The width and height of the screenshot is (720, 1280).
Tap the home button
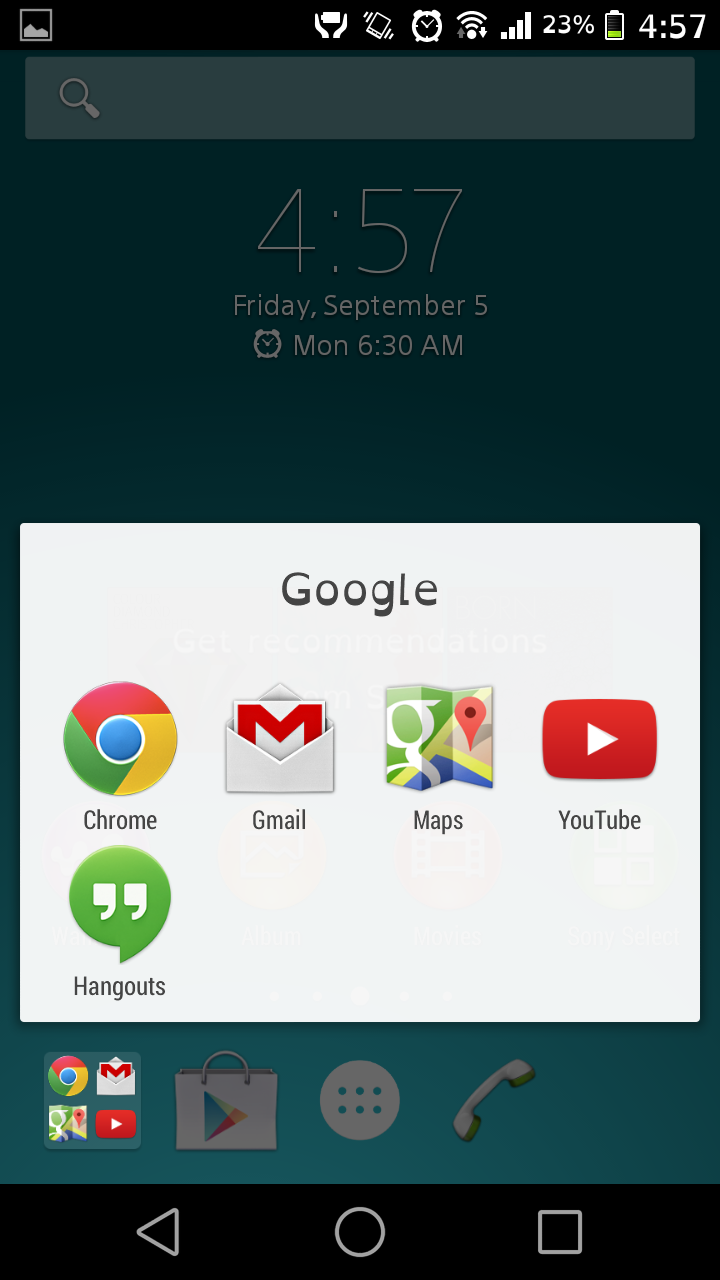[360, 1231]
